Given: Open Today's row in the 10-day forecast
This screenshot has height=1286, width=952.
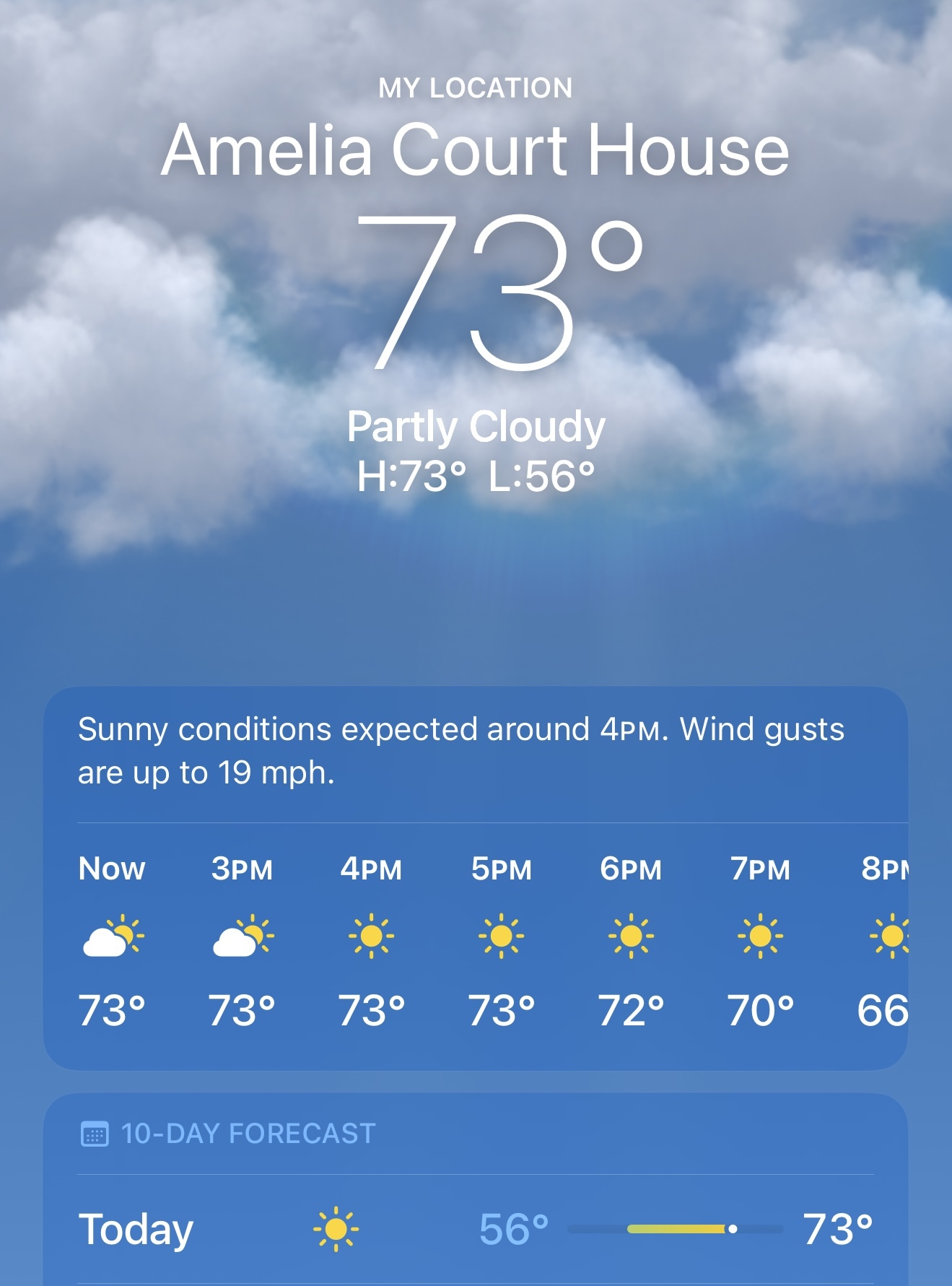Looking at the screenshot, I should click(x=475, y=1229).
